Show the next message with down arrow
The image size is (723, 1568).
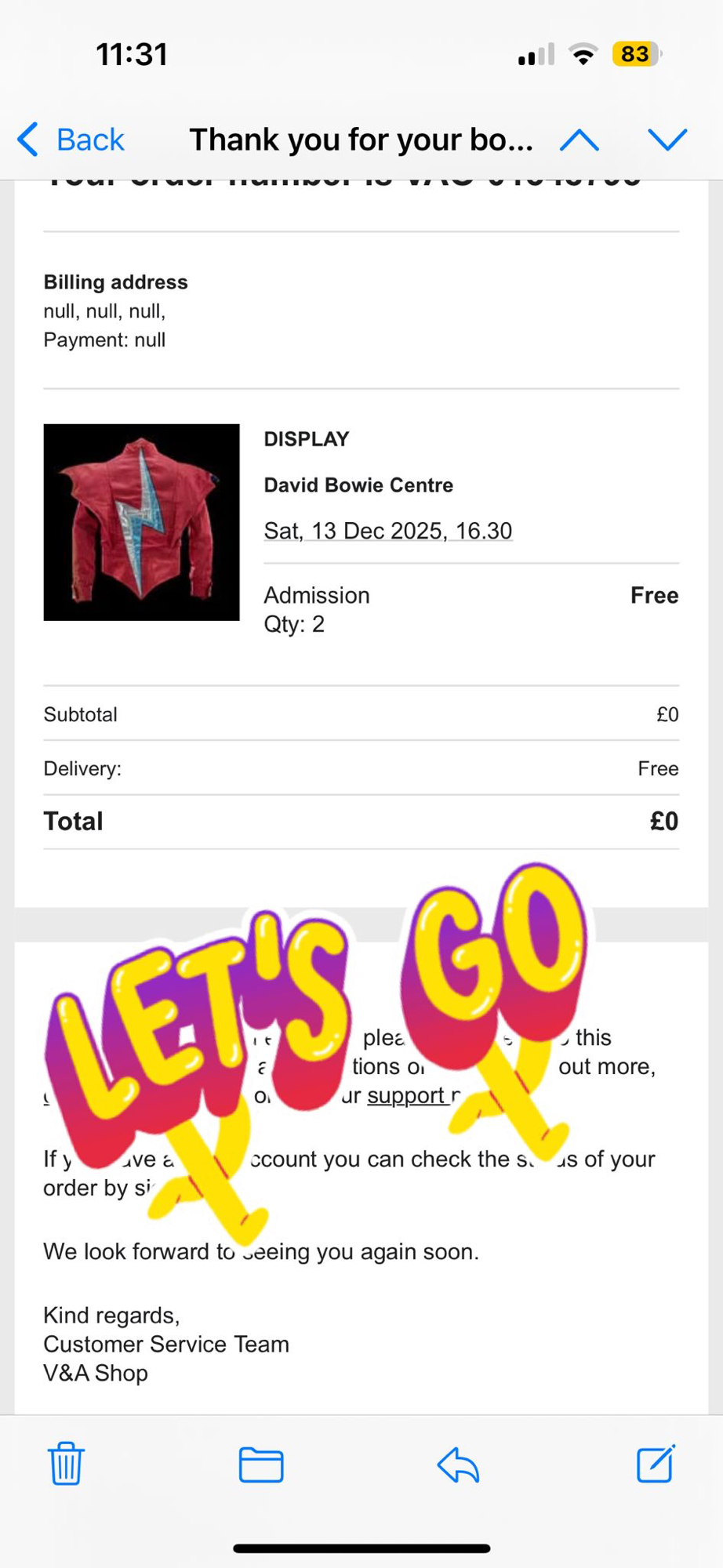click(x=667, y=140)
